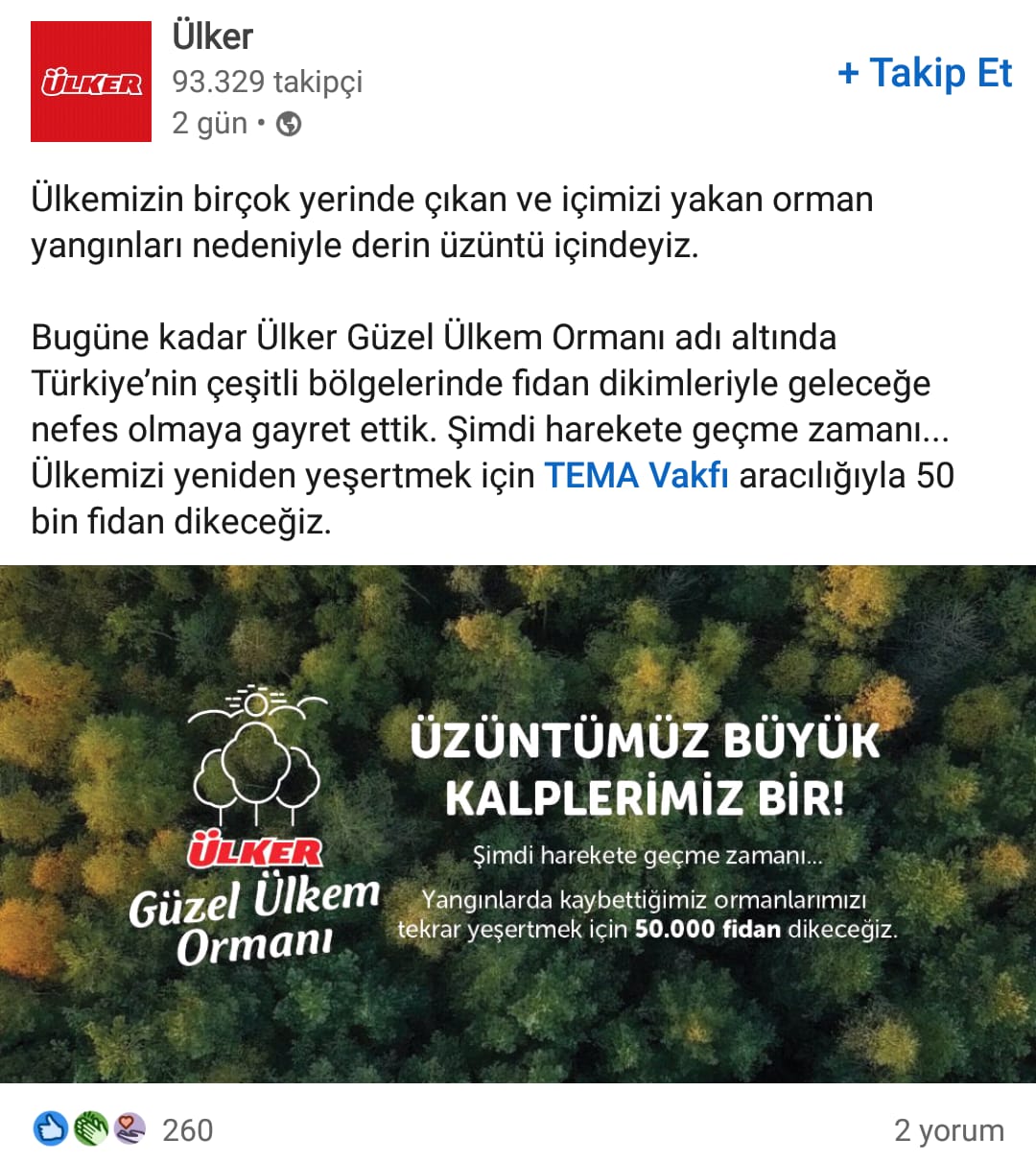Viewport: 1036px width, 1162px height.
Task: Click the Ülker logo inside the forest image
Action: 255,847
